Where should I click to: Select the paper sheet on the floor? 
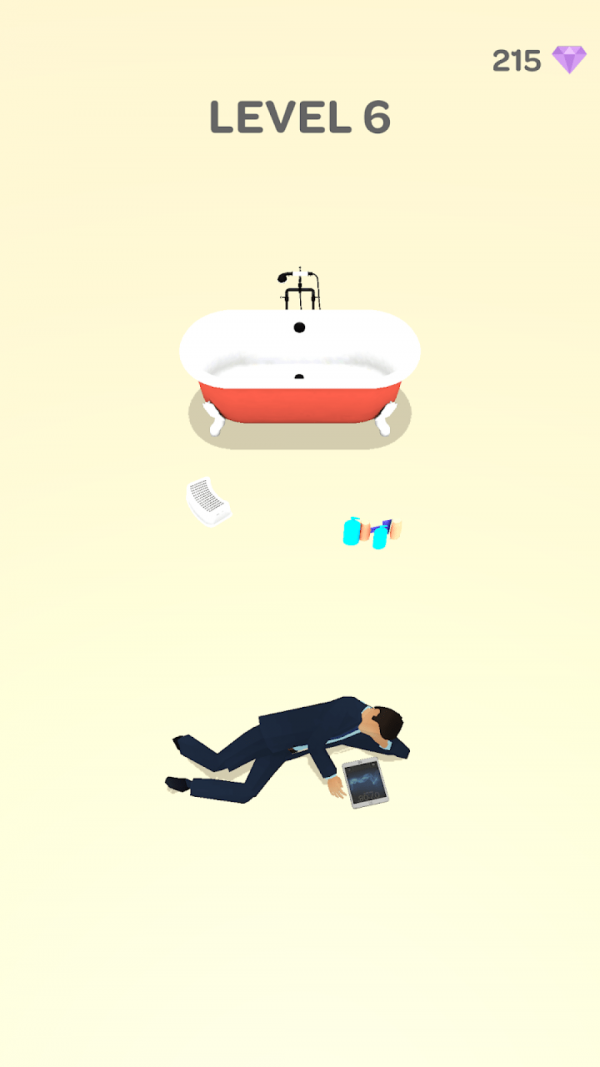pyautogui.click(x=208, y=501)
